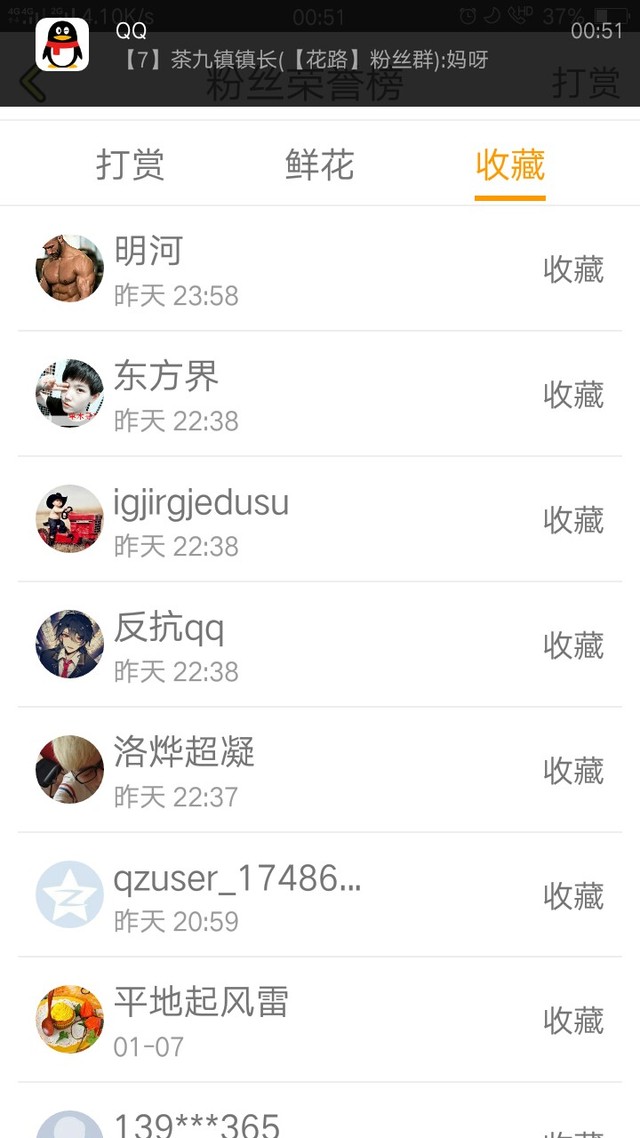Select the 收藏 tab
Viewport: 640px width, 1138px height.
point(510,165)
